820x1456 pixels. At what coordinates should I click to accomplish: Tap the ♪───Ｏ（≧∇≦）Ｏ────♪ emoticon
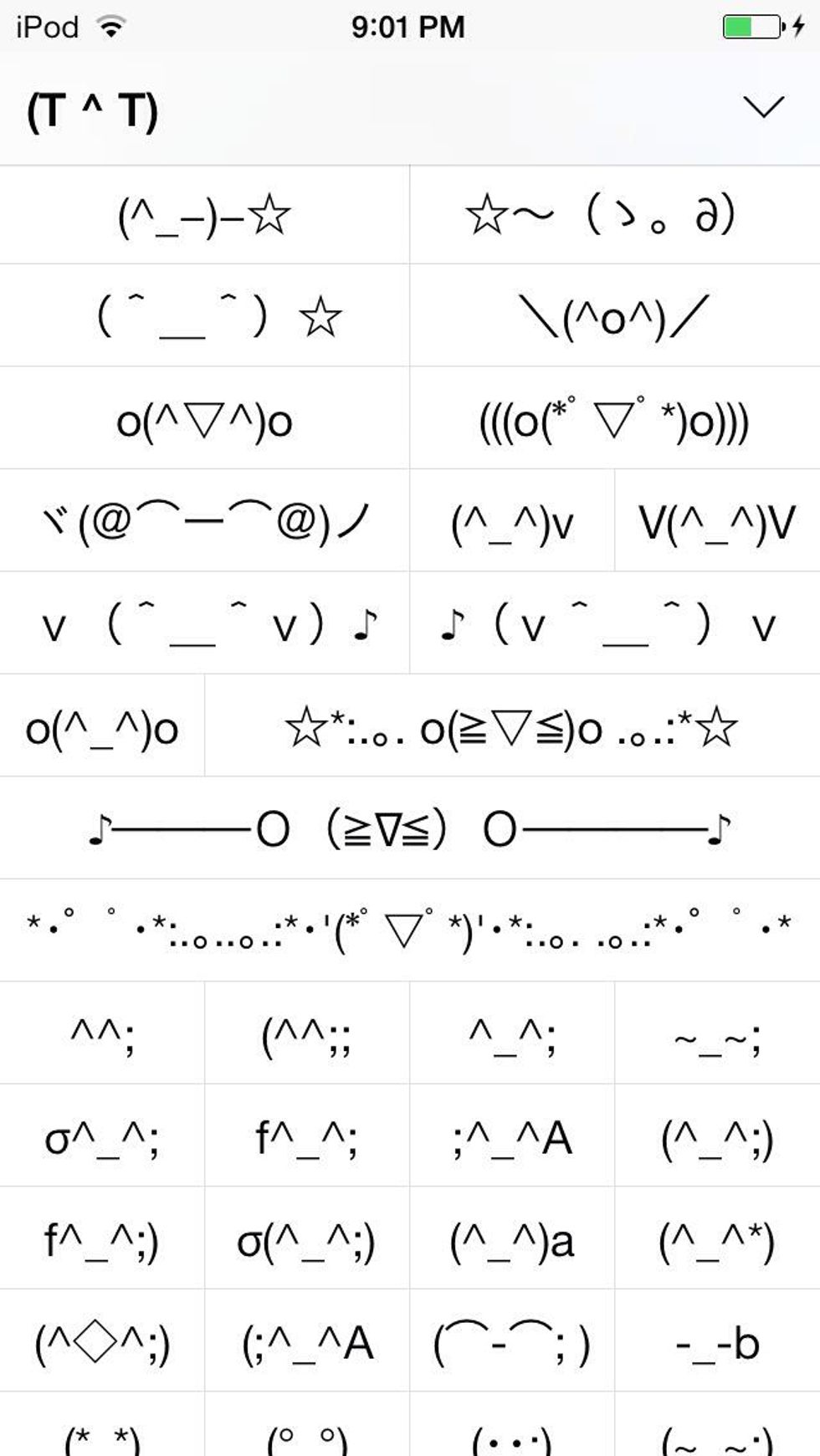pos(410,830)
